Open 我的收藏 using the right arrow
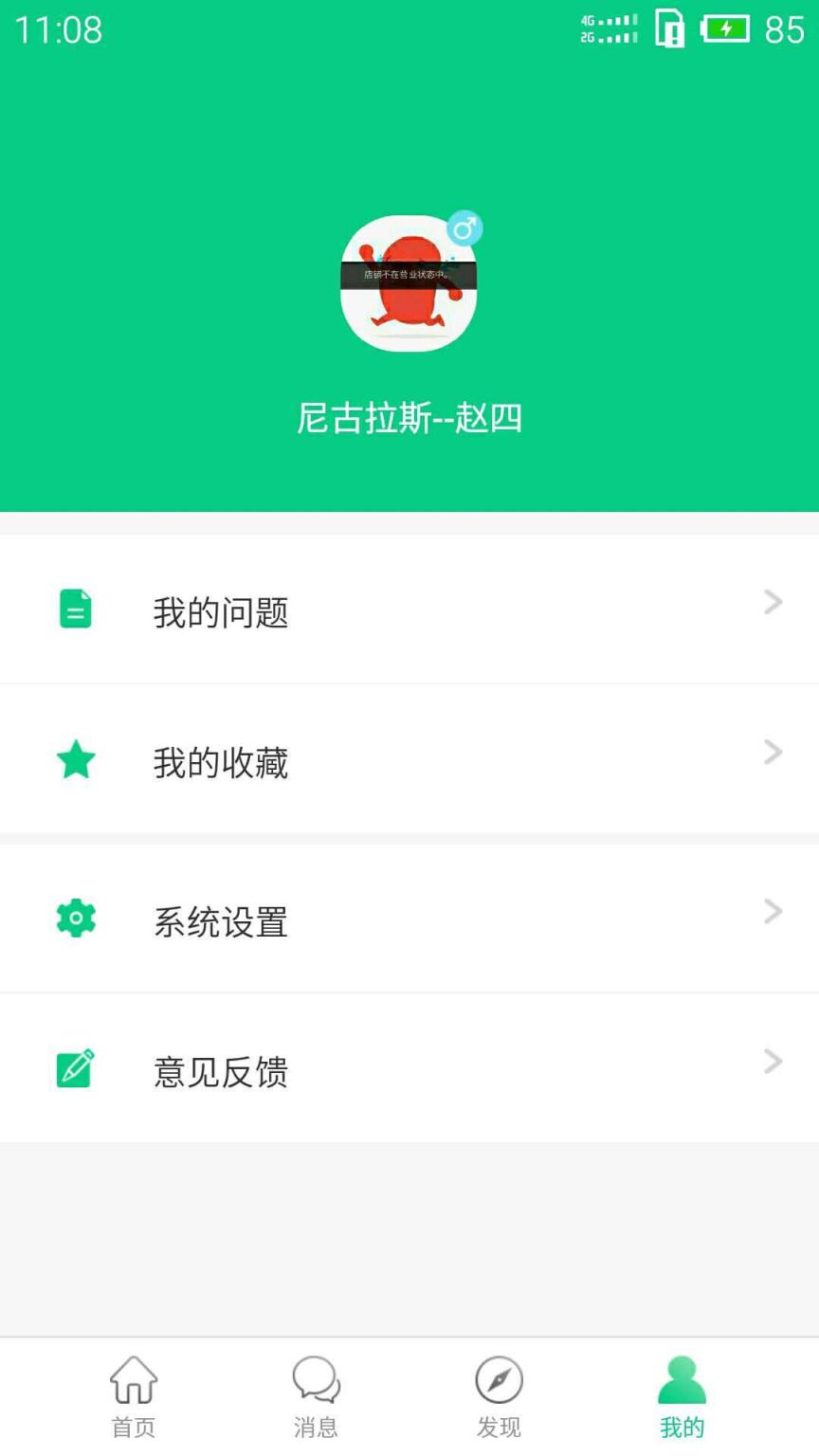 click(773, 752)
